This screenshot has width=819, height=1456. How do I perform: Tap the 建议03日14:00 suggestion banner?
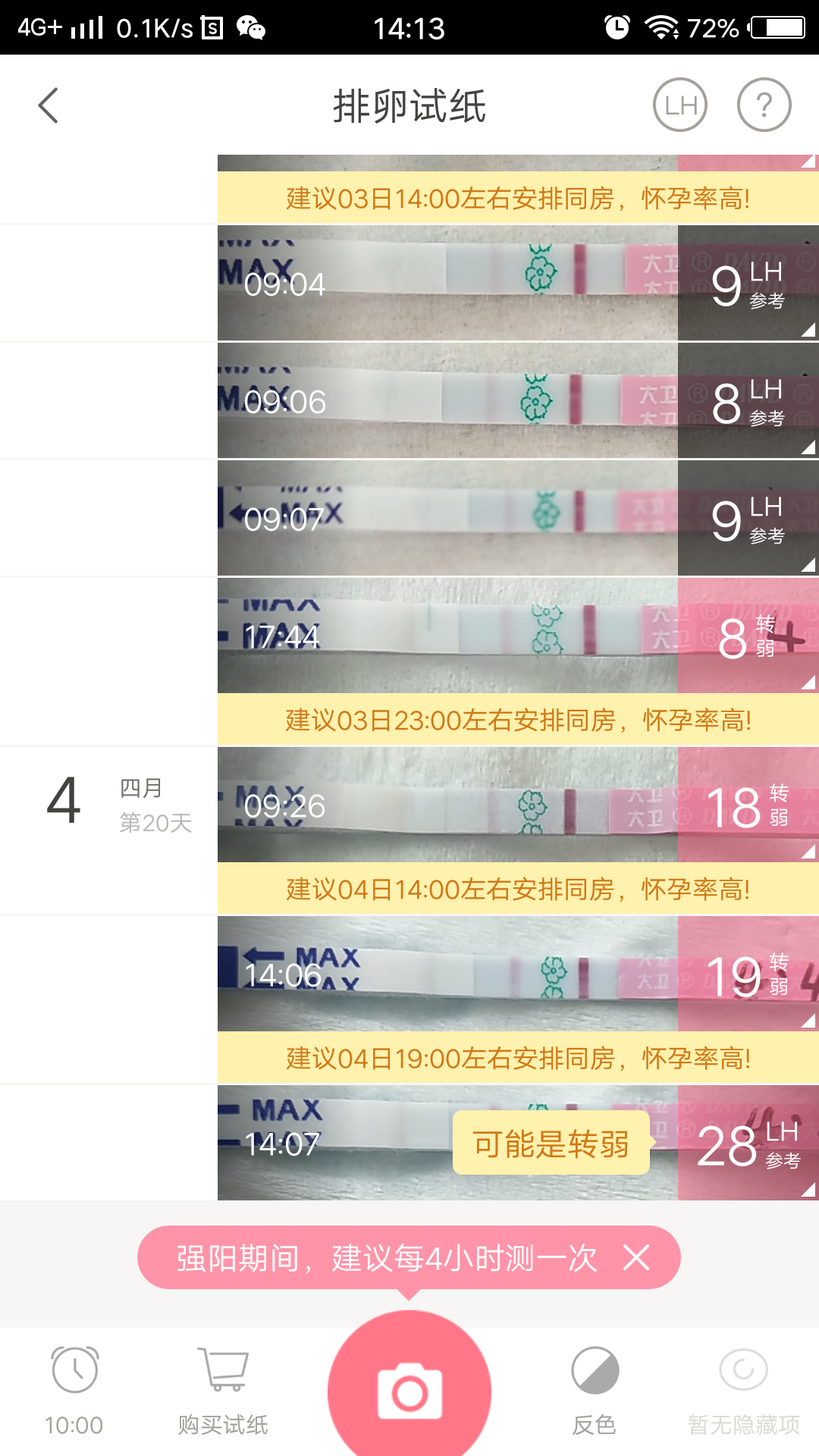click(x=516, y=199)
